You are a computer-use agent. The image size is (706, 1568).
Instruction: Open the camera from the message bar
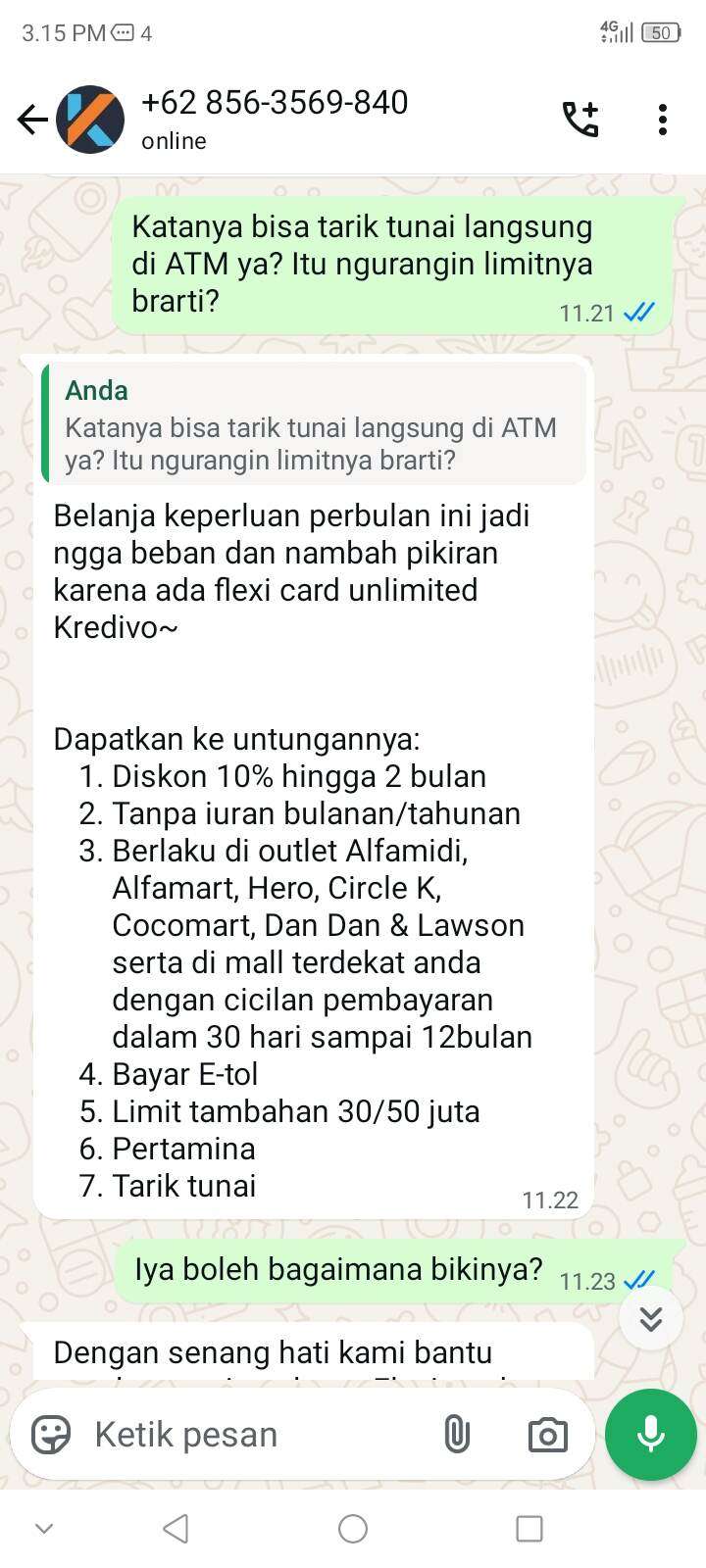point(547,1435)
